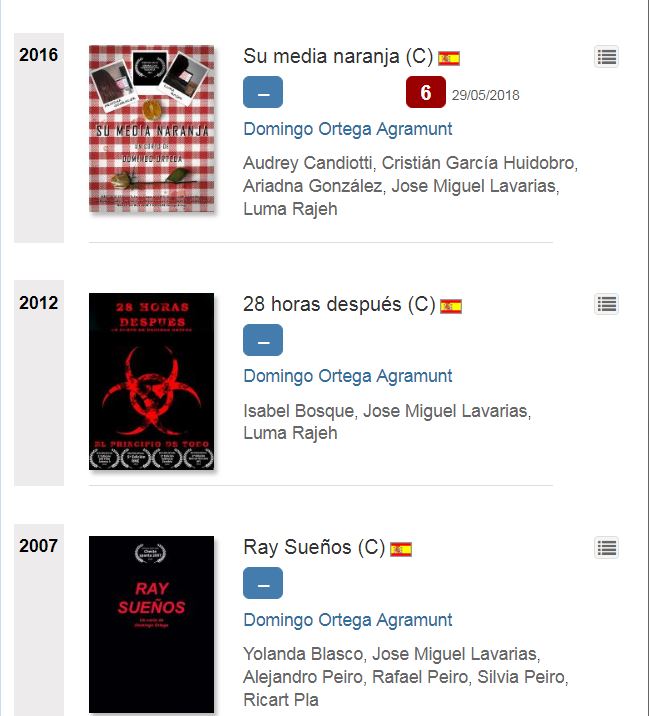This screenshot has width=649, height=716.
Task: Open Domingo Ortega Agramunt under Ray Sueños
Action: pyautogui.click(x=347, y=620)
